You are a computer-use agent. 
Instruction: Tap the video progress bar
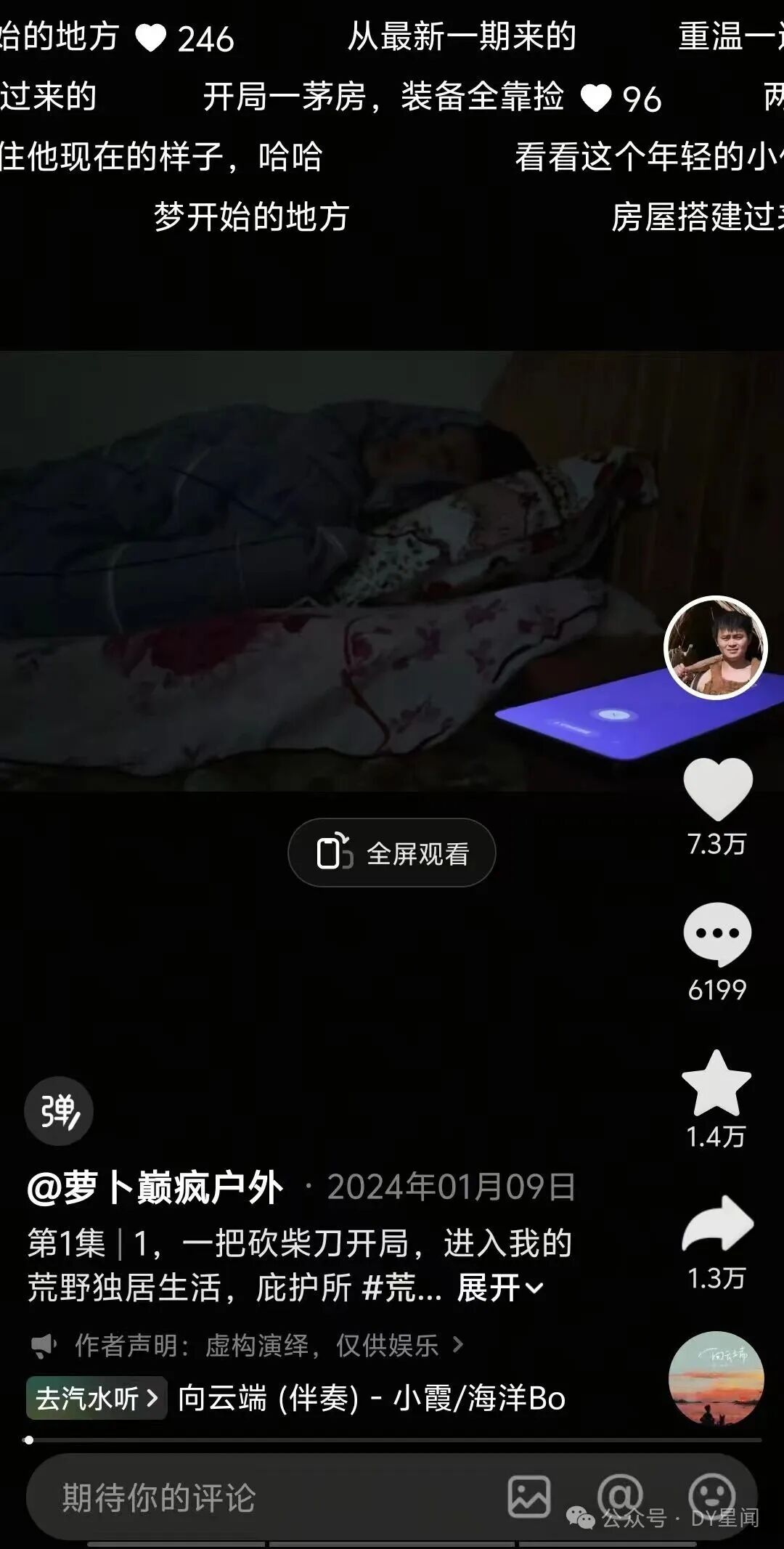click(x=392, y=1439)
